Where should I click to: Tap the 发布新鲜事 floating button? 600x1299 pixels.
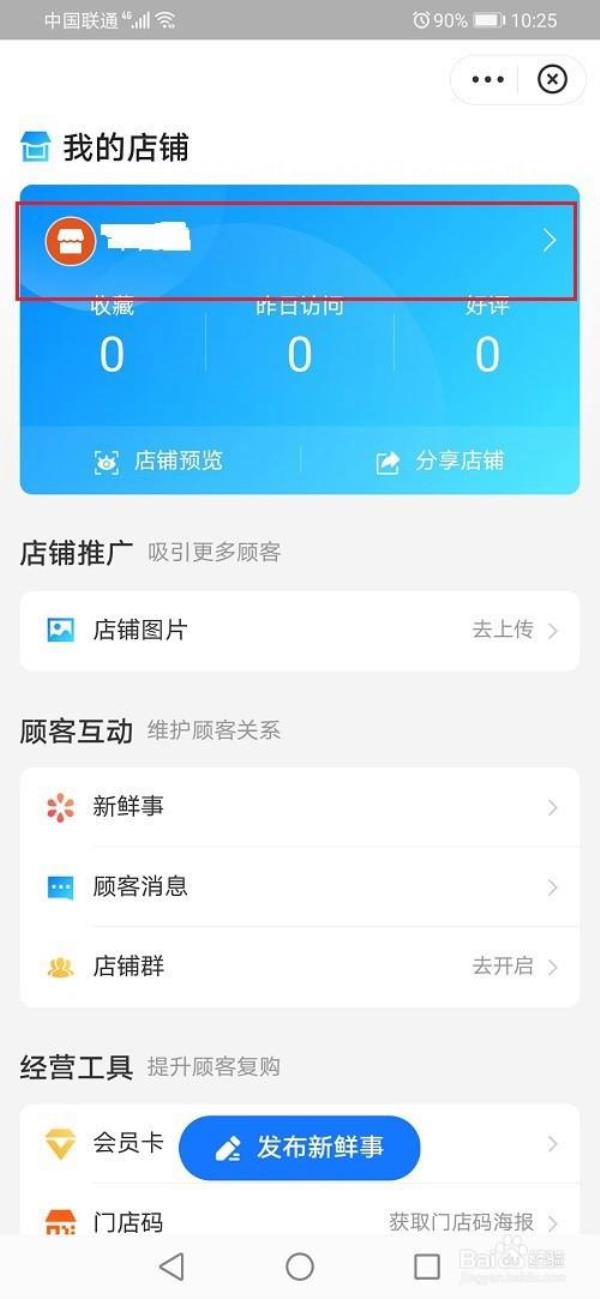click(300, 1148)
